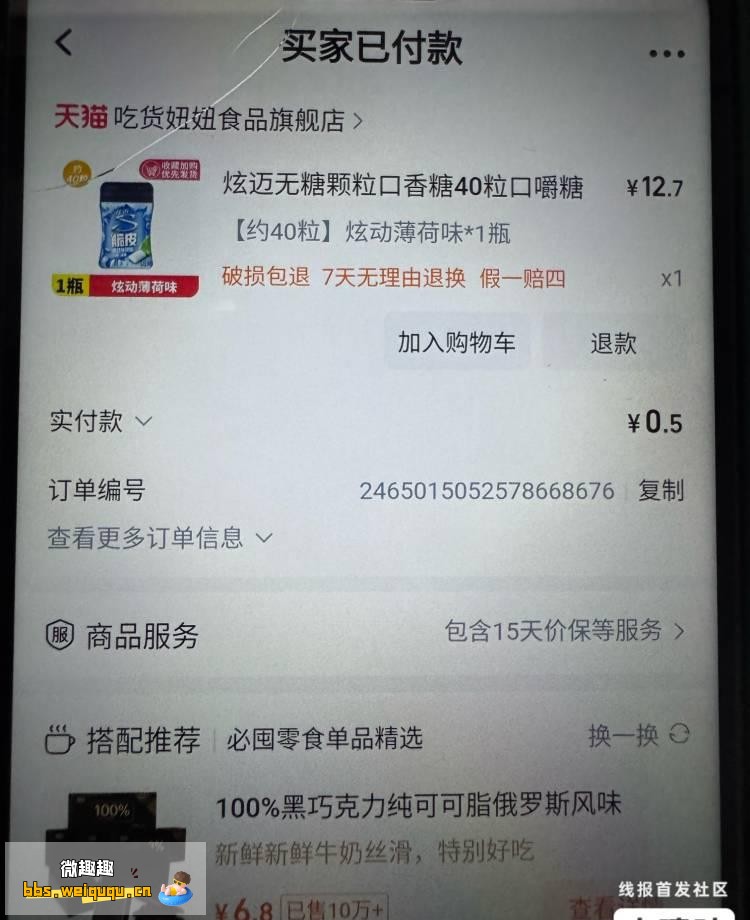Expand 查看更多订单信息
Screen dimensions: 750x920
coord(160,538)
